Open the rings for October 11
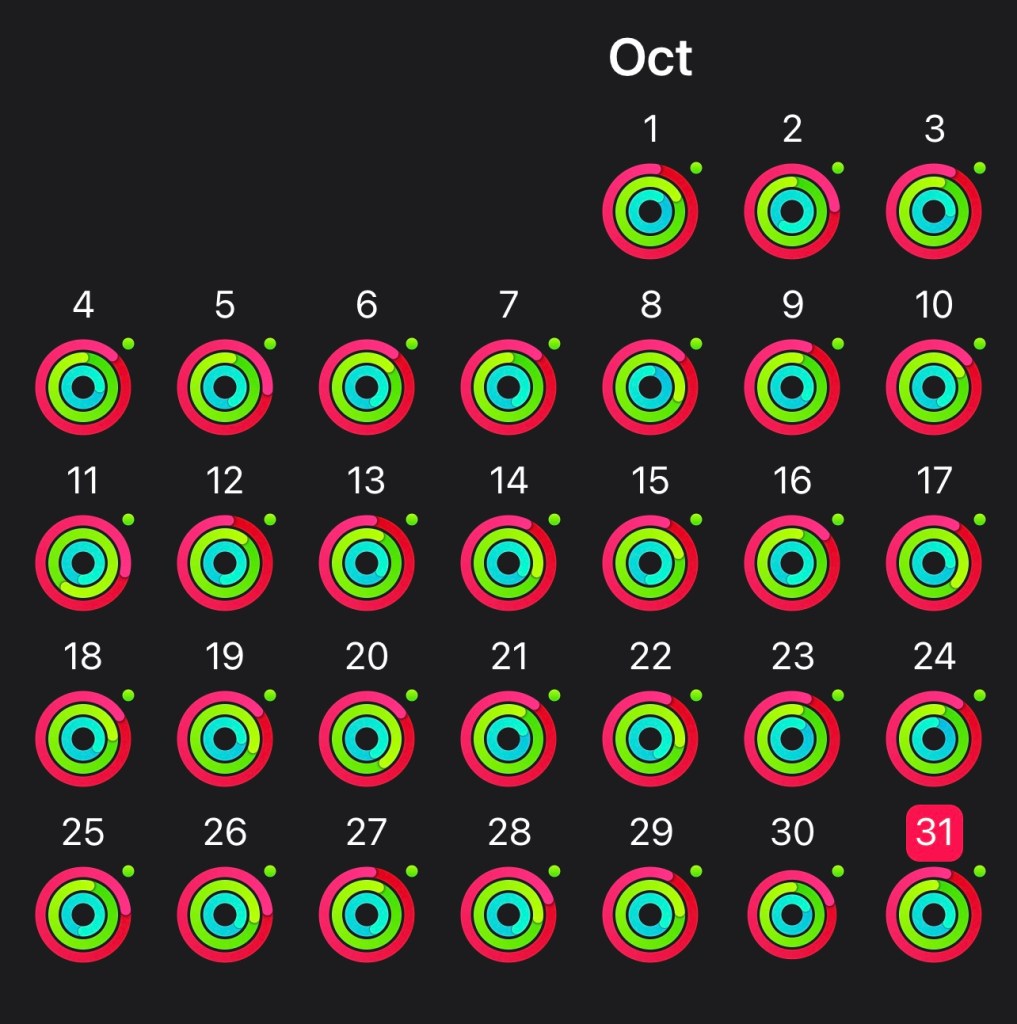 [83, 564]
